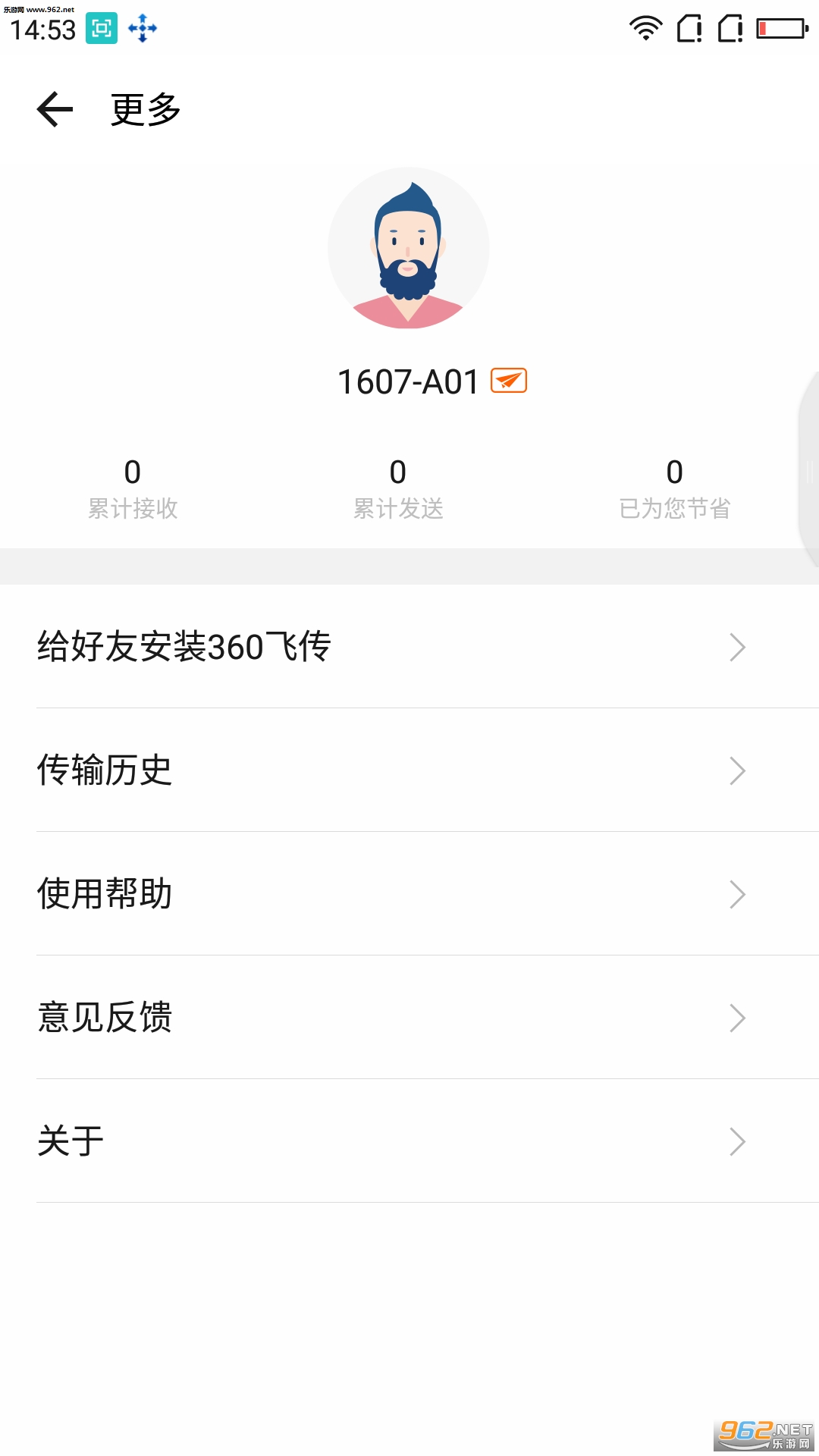Image resolution: width=819 pixels, height=1456 pixels.
Task: Open the 关于 about page
Action: coord(409,1141)
